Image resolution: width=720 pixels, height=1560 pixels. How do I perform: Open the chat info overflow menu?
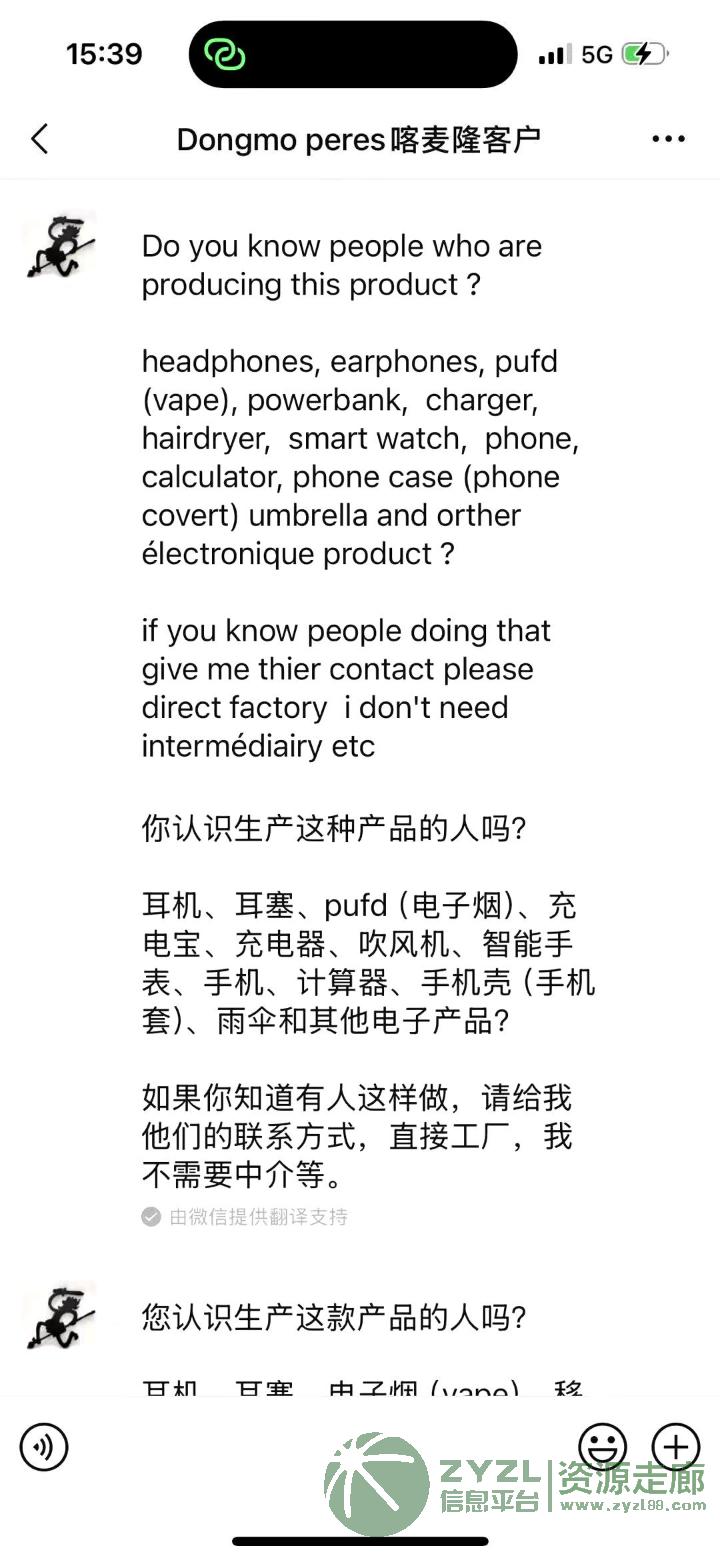tap(668, 139)
